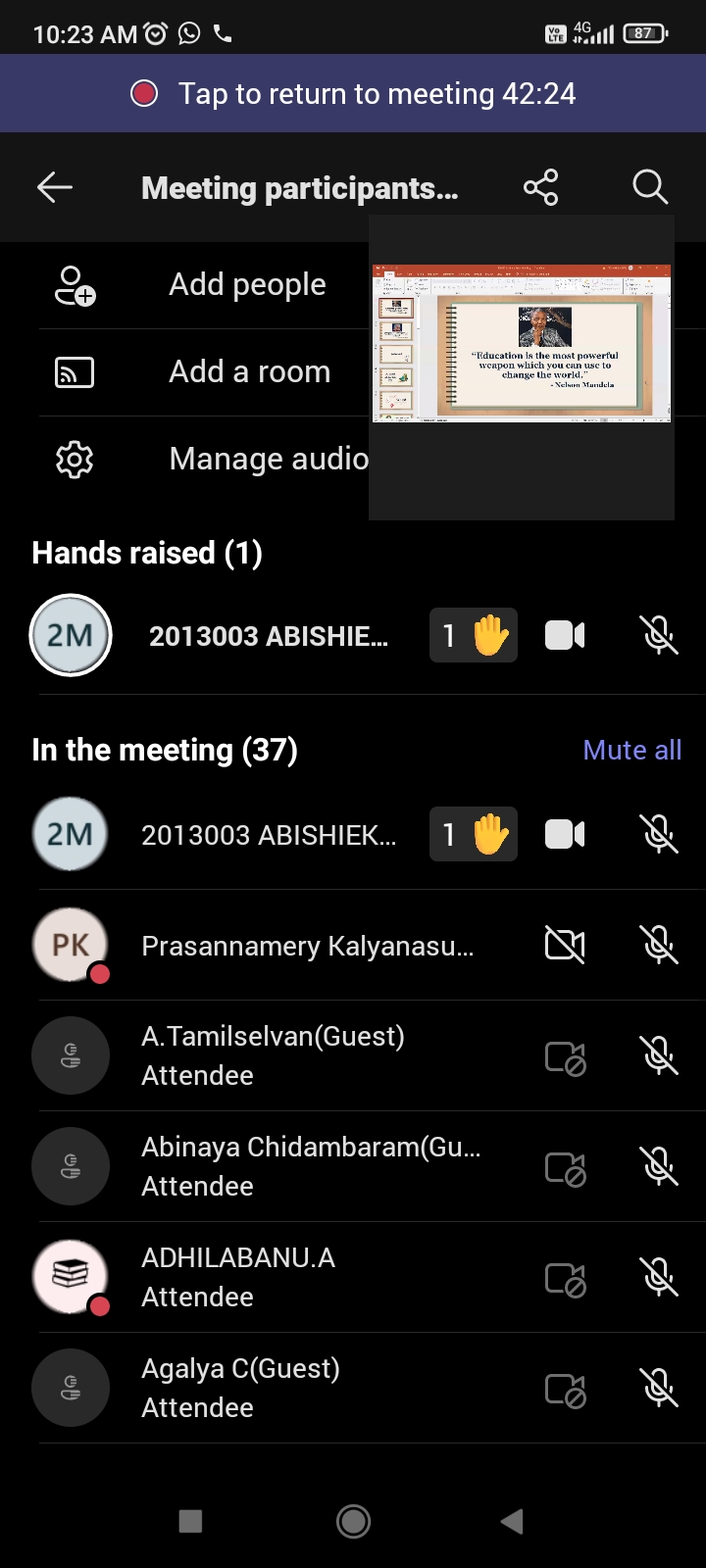Screen dimensions: 706x1568
Task: Tap the banner to return to meeting
Action: pos(353,93)
